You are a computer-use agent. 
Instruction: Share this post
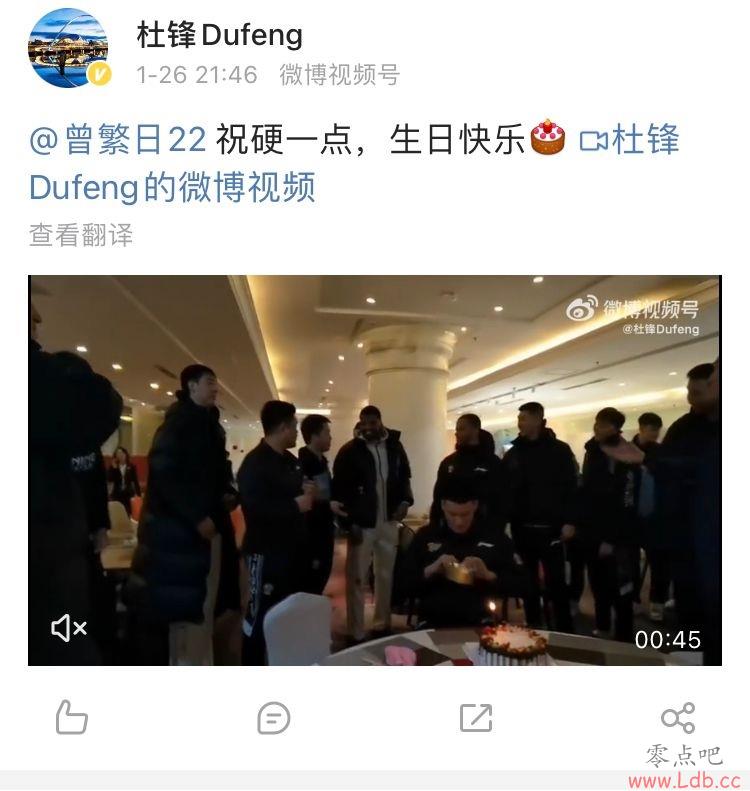click(677, 717)
